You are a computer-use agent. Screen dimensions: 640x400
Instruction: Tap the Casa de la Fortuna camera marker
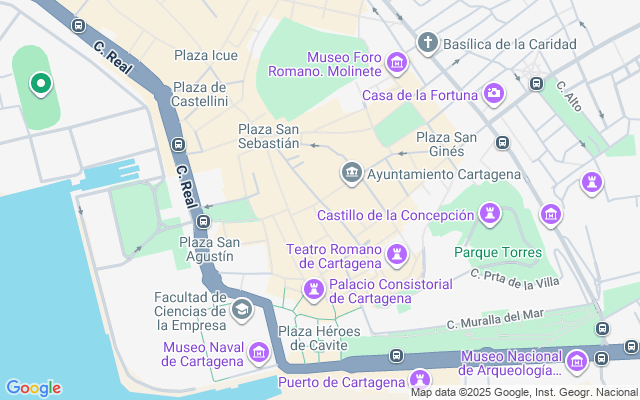(x=493, y=94)
